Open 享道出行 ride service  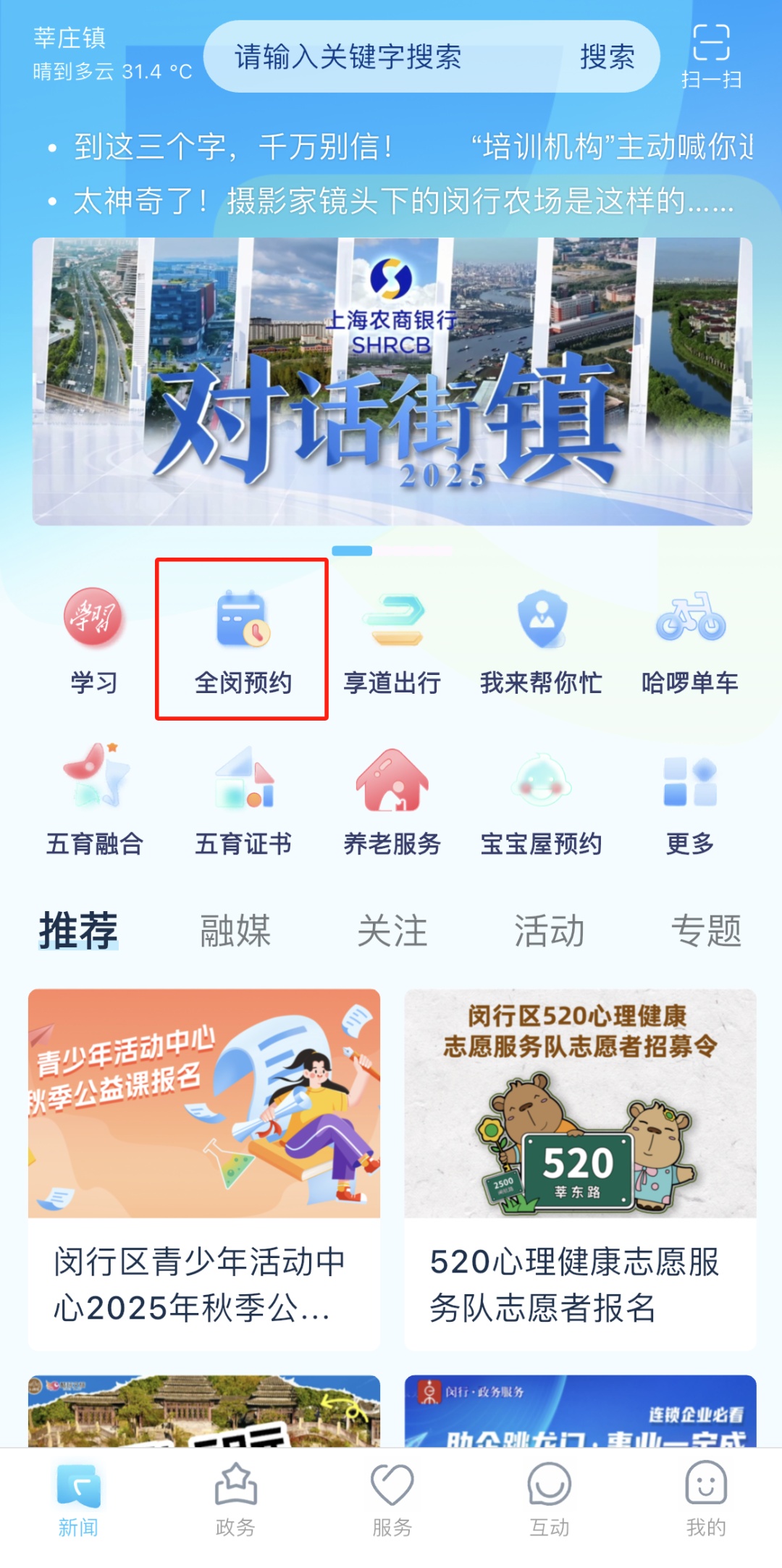pyautogui.click(x=392, y=639)
